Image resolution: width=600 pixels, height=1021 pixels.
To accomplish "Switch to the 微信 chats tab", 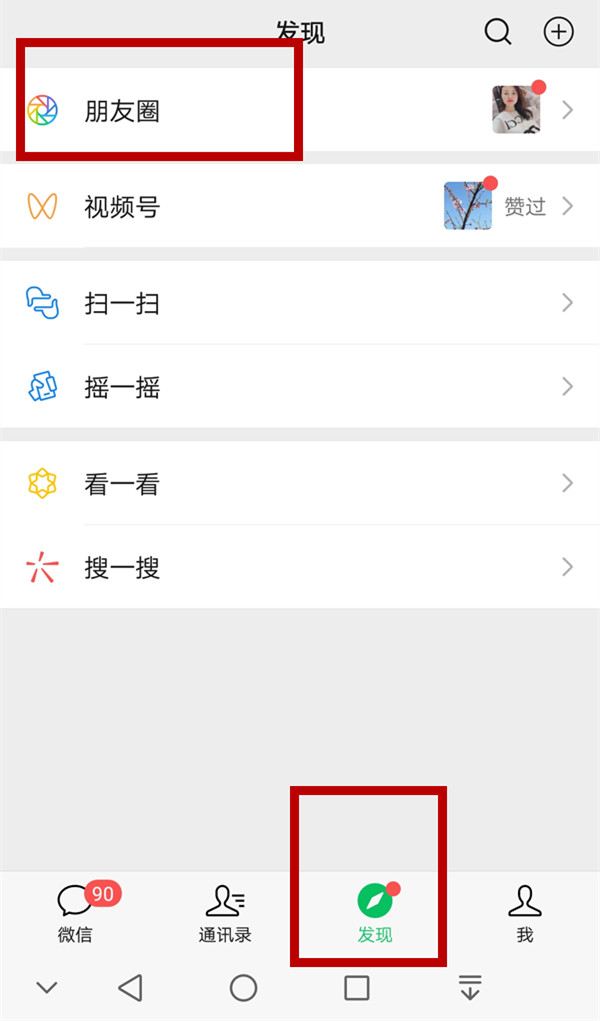I will coord(75,913).
